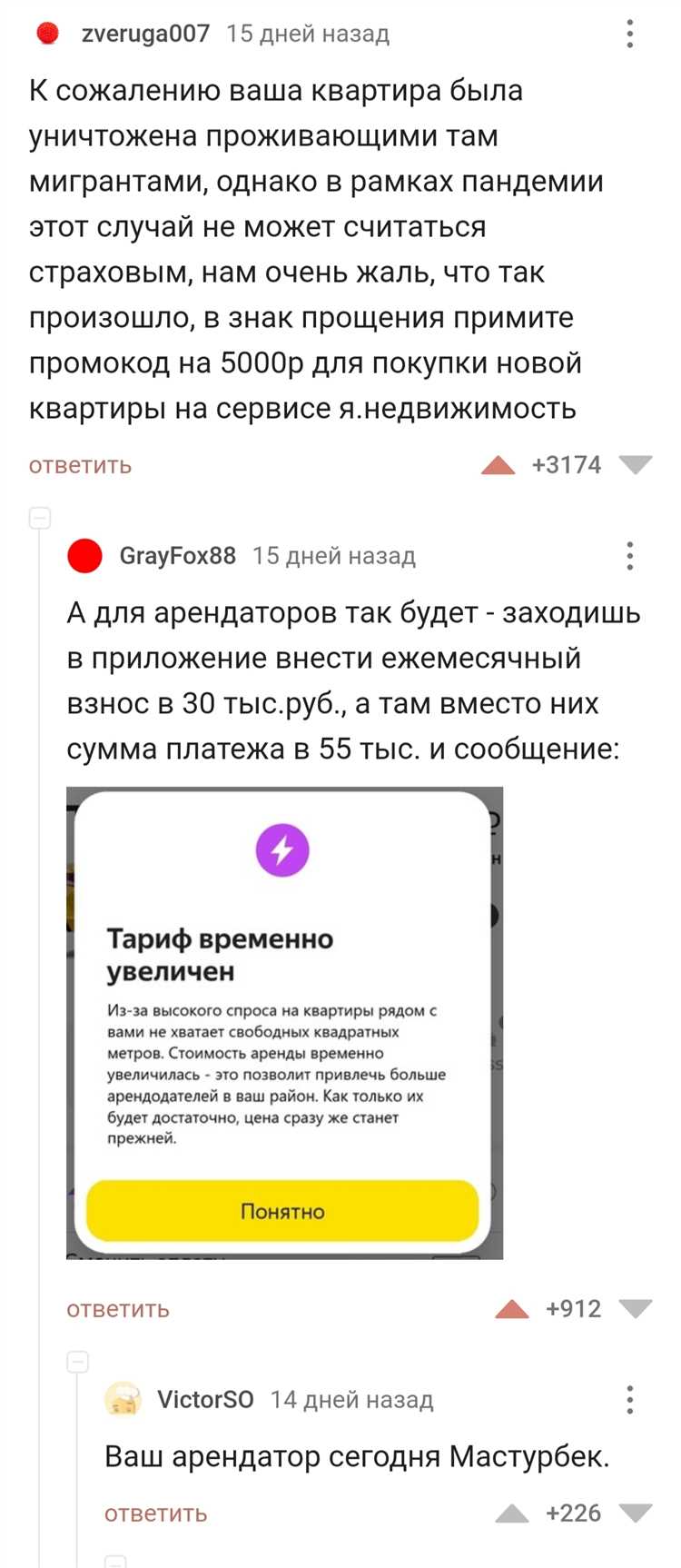Upvote zveruga007's comment
The width and height of the screenshot is (681, 1568).
click(498, 465)
